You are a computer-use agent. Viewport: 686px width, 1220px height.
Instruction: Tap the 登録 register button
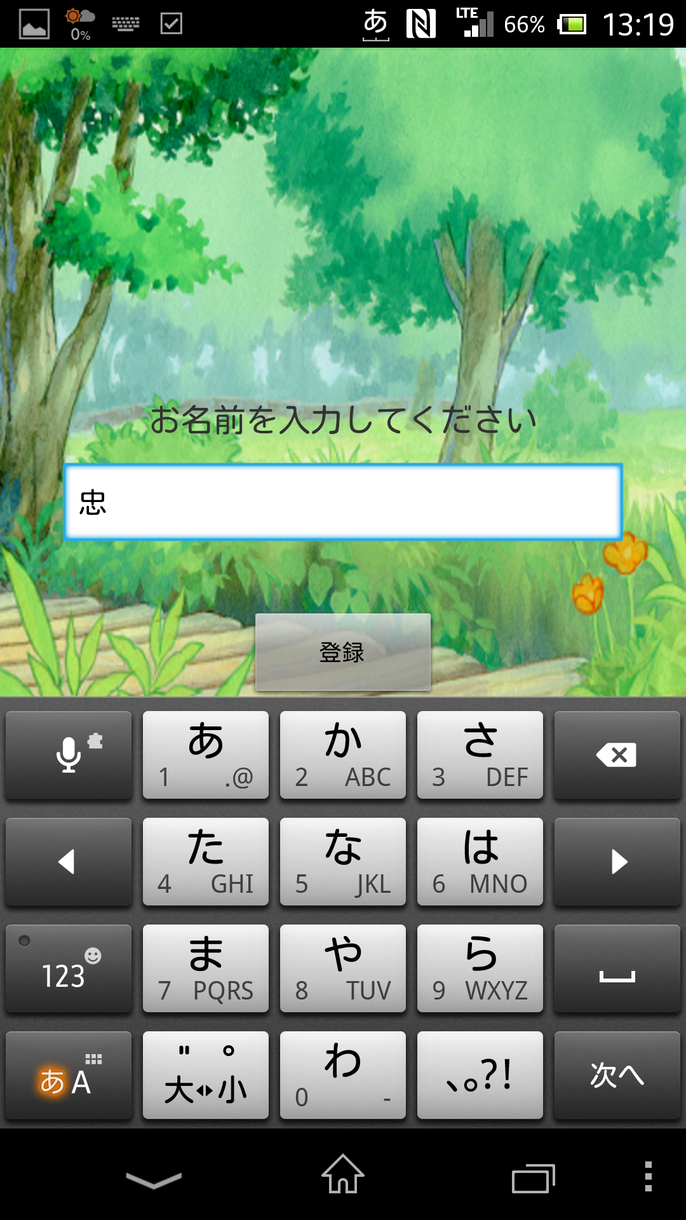tap(343, 652)
